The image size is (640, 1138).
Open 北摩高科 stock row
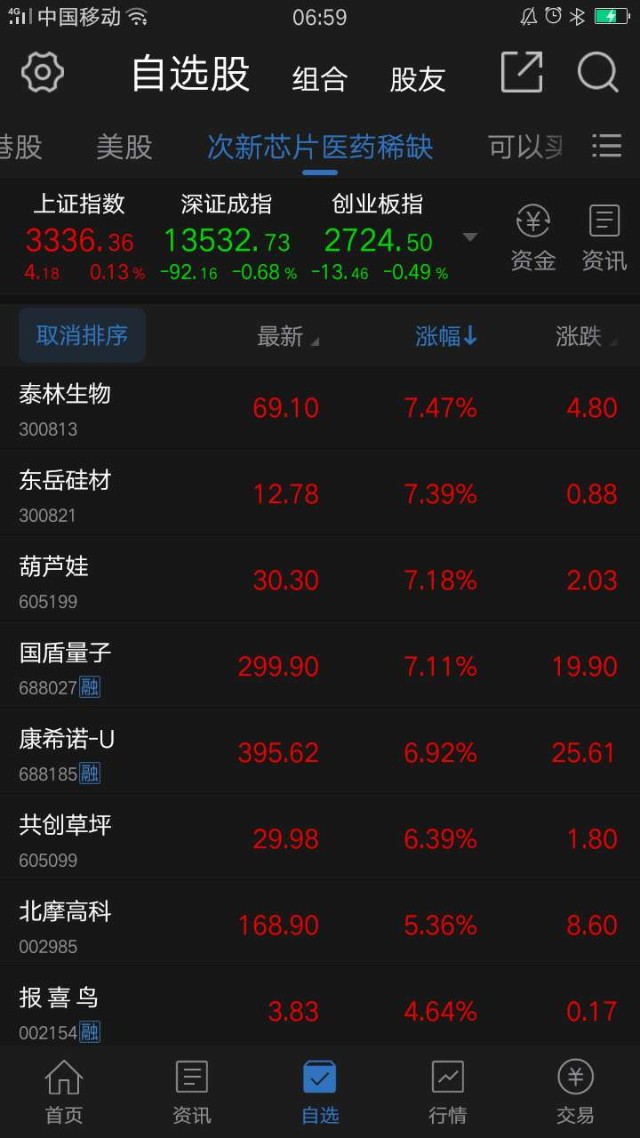[320, 925]
